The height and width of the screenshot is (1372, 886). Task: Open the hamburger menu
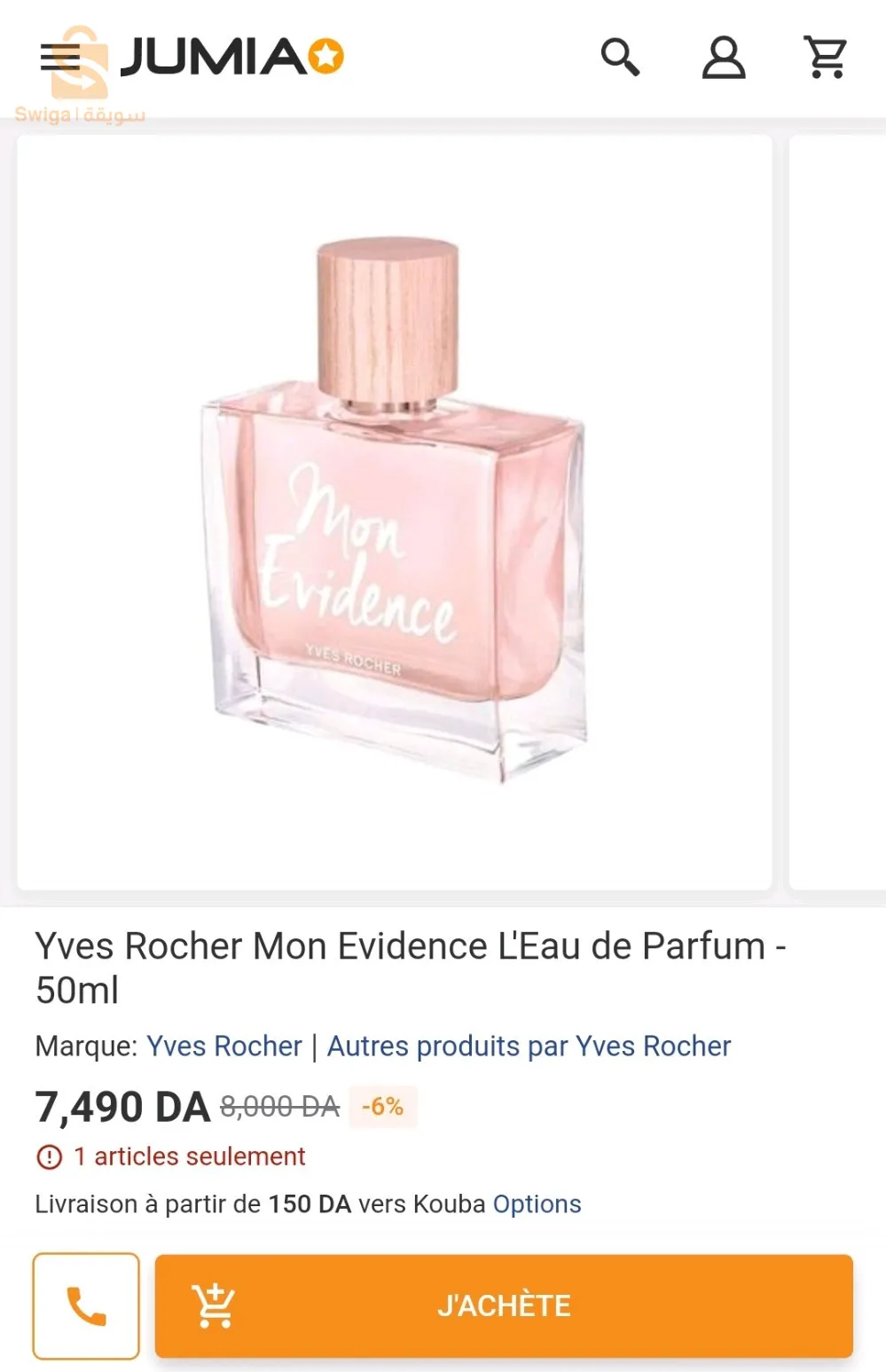tap(60, 59)
